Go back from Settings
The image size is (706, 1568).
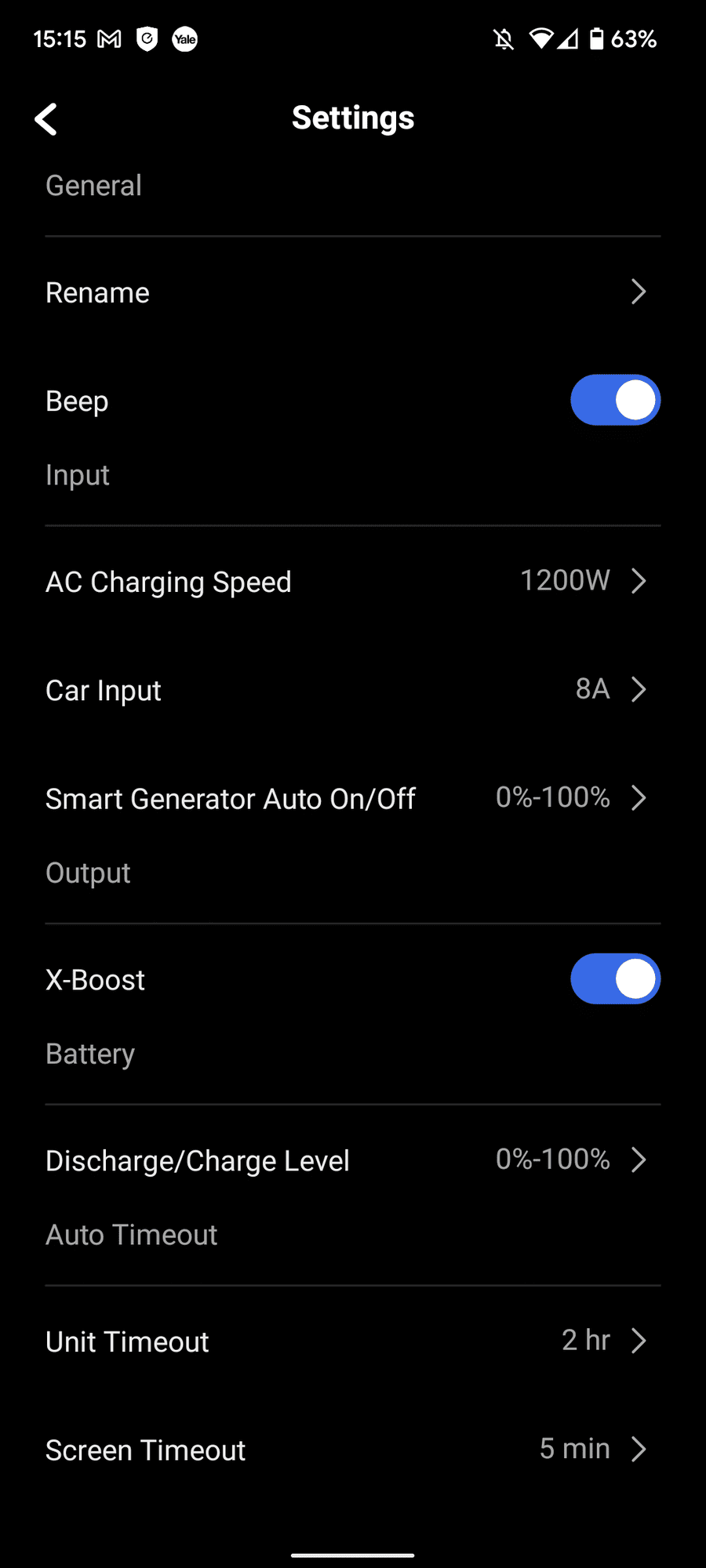pos(46,119)
